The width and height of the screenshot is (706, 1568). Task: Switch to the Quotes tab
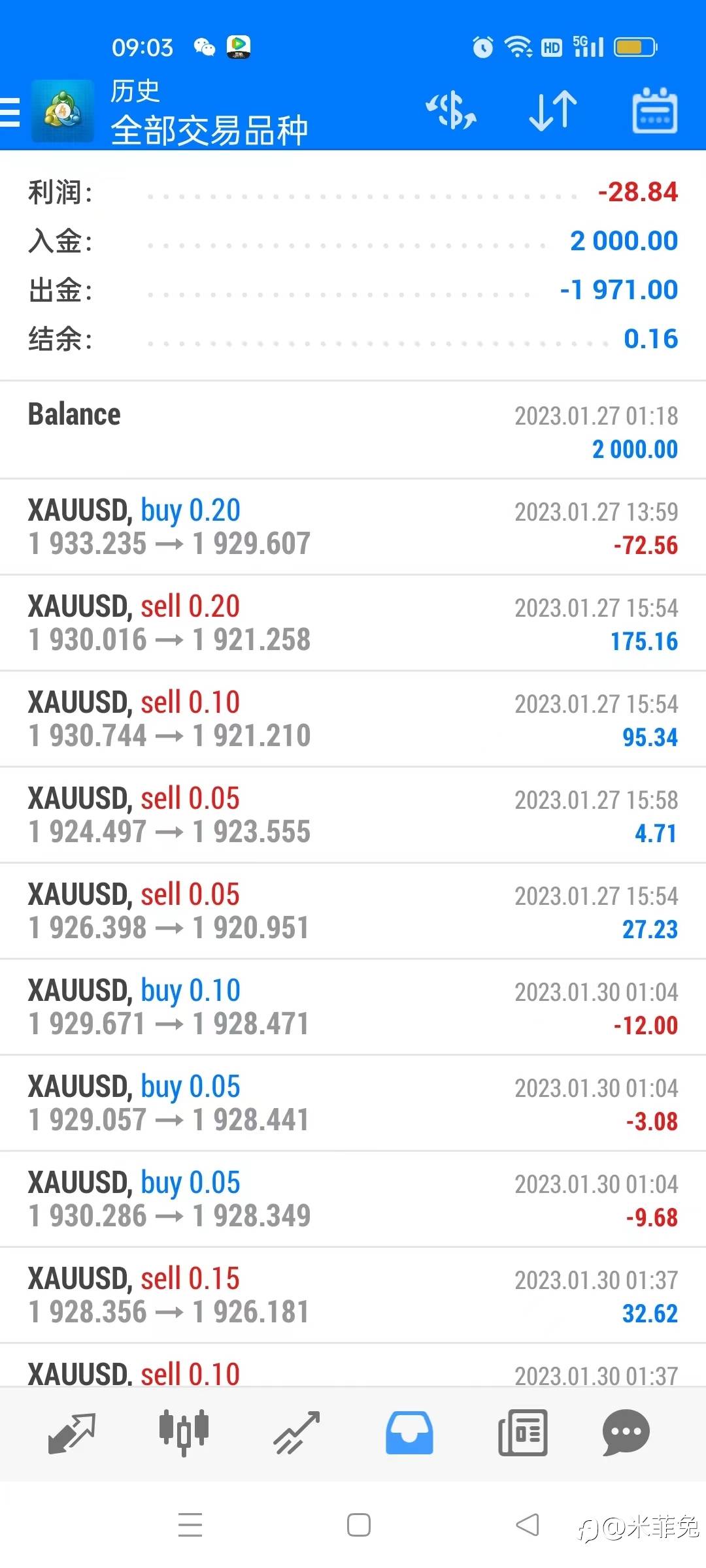click(72, 1433)
